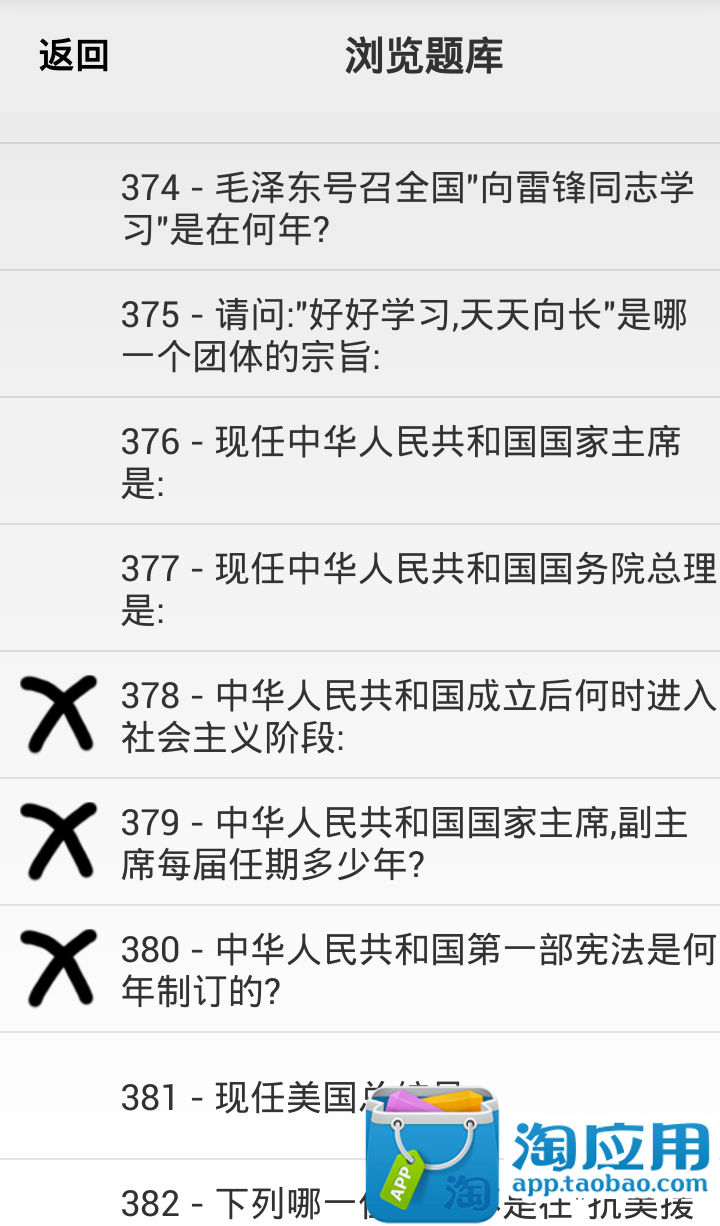Open question 380 about 第一部宪法
The width and height of the screenshot is (720, 1226).
pyautogui.click(x=417, y=970)
